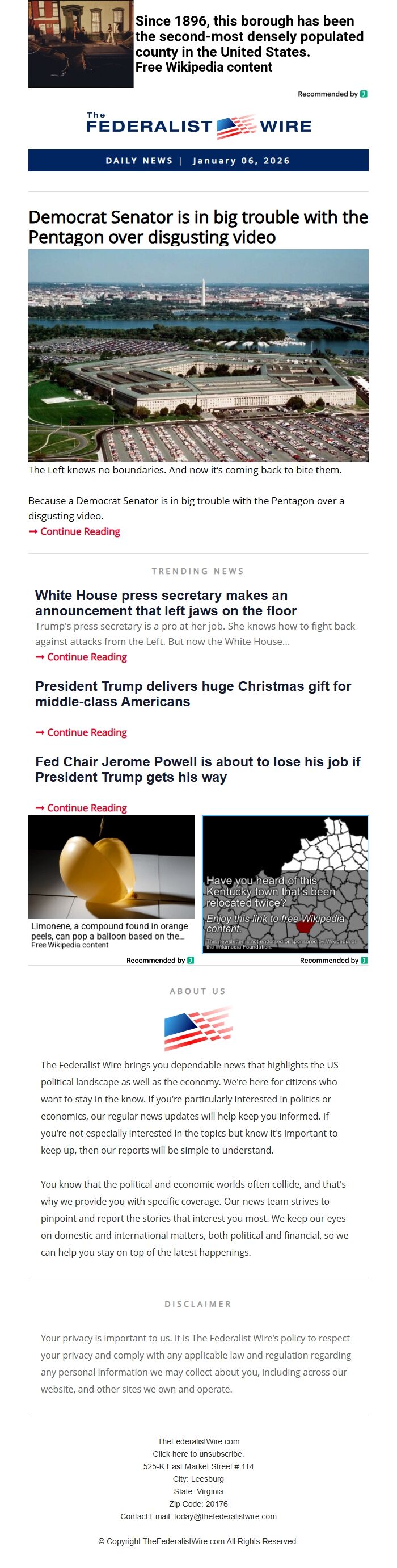Open the Kentucky town relocated twice card

pos(285,884)
